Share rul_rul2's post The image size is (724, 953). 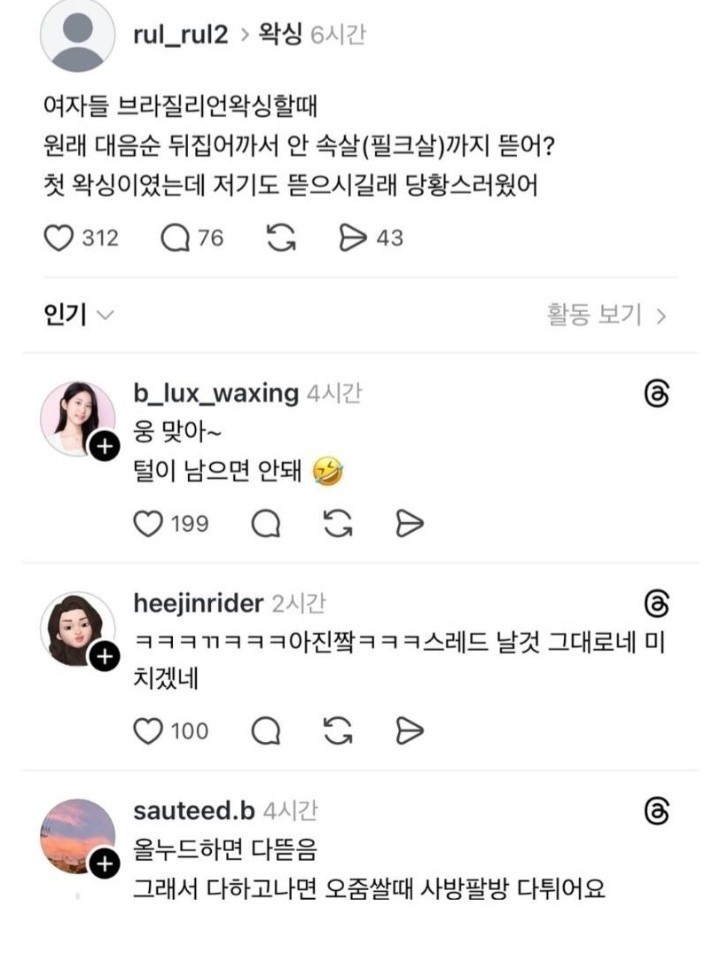(351, 238)
